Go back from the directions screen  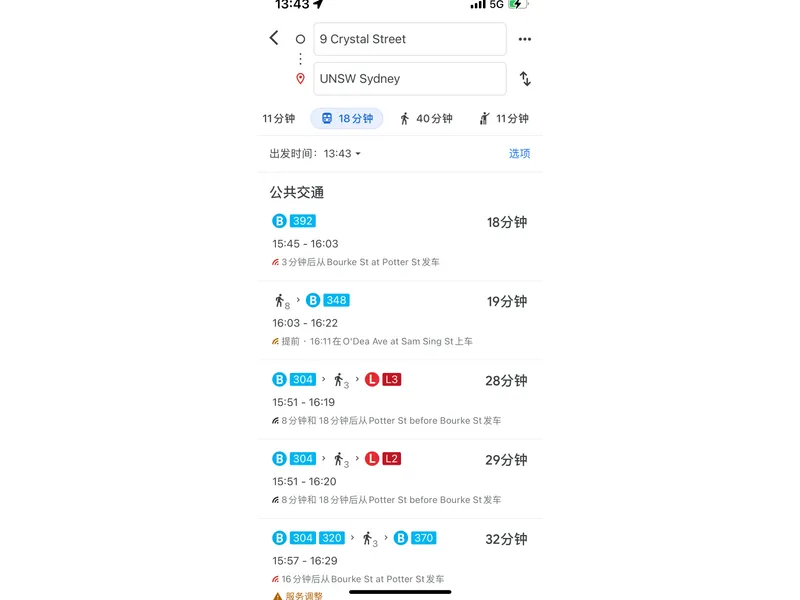coord(274,38)
